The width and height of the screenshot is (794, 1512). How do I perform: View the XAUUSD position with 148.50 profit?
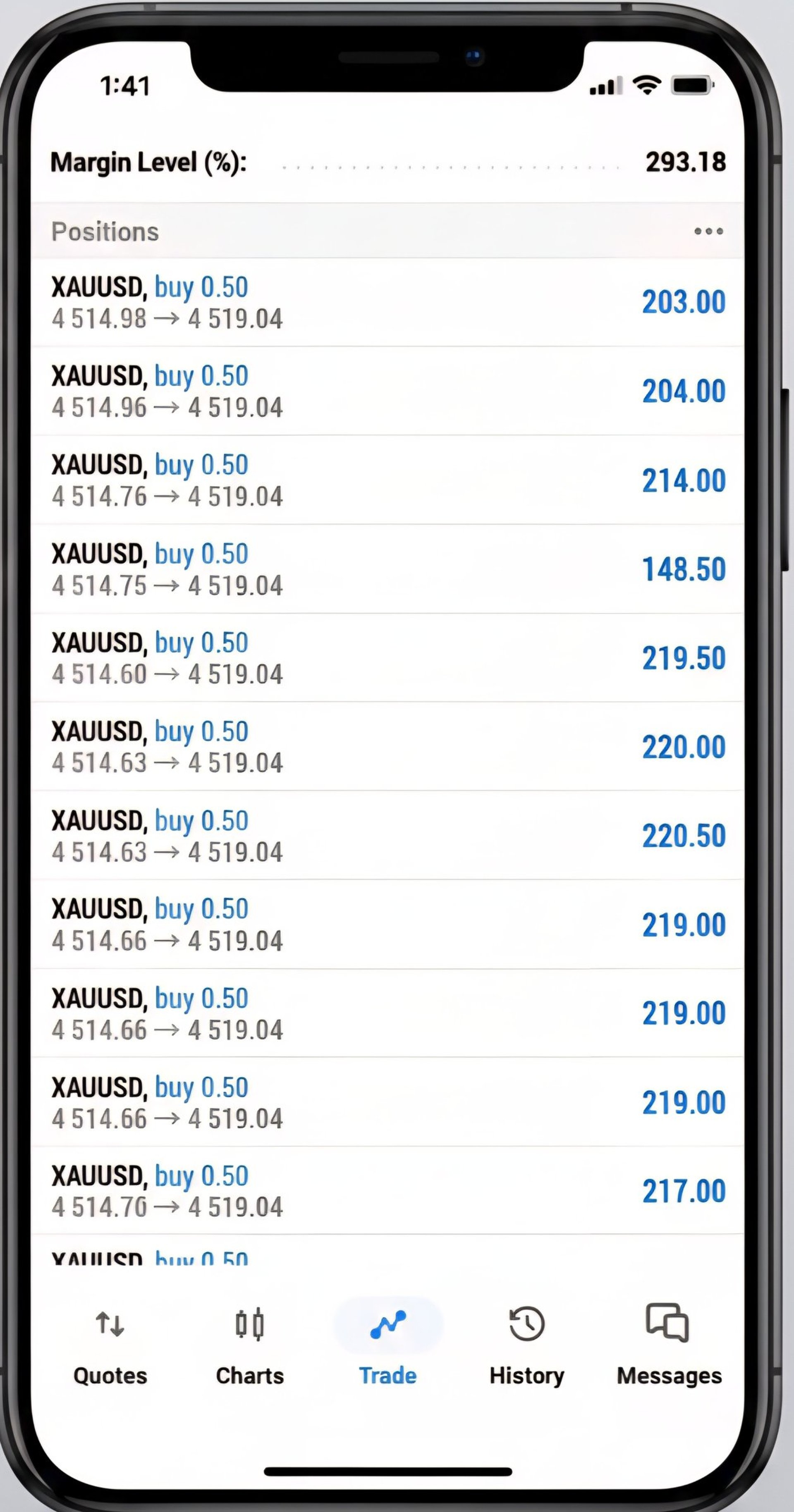click(x=387, y=569)
